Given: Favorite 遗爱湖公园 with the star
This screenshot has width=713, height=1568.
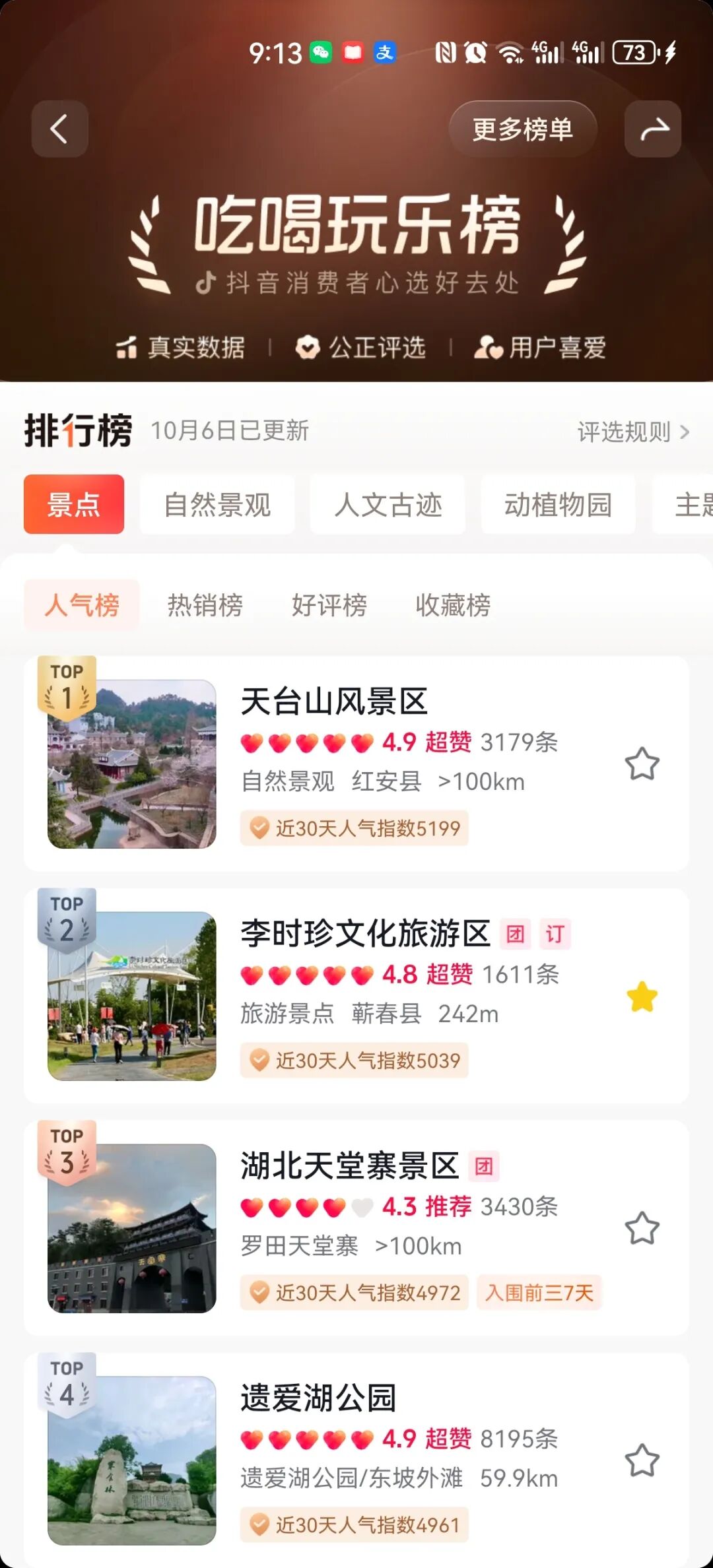Looking at the screenshot, I should pos(642,1460).
